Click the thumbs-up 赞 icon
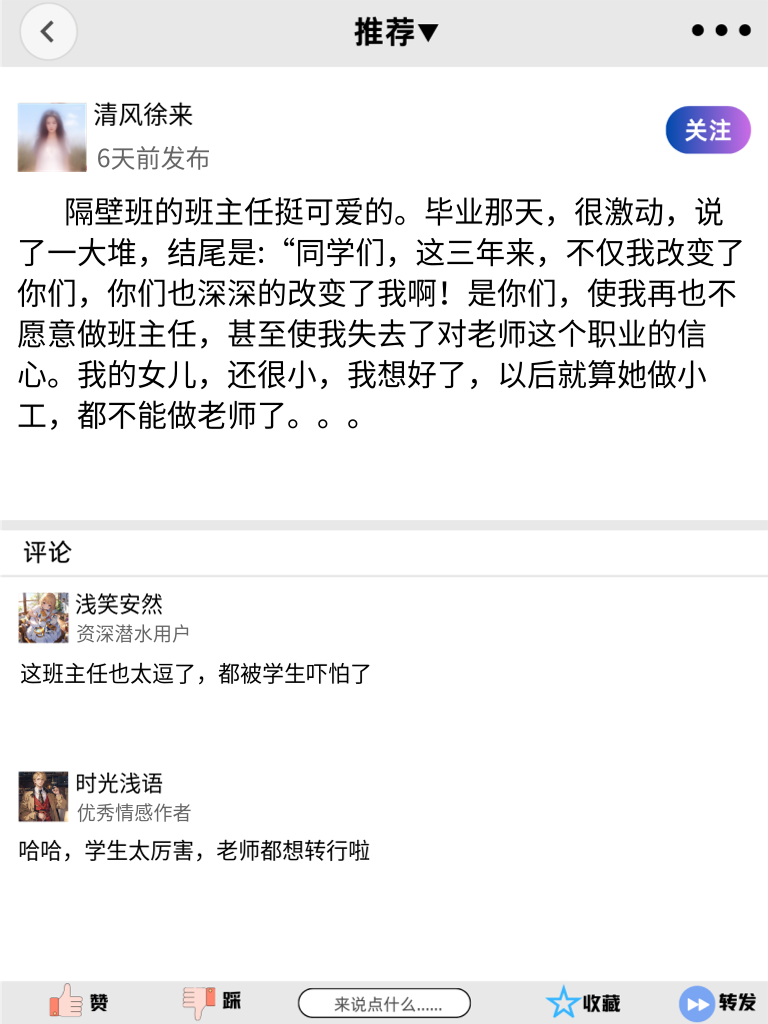 point(65,1000)
